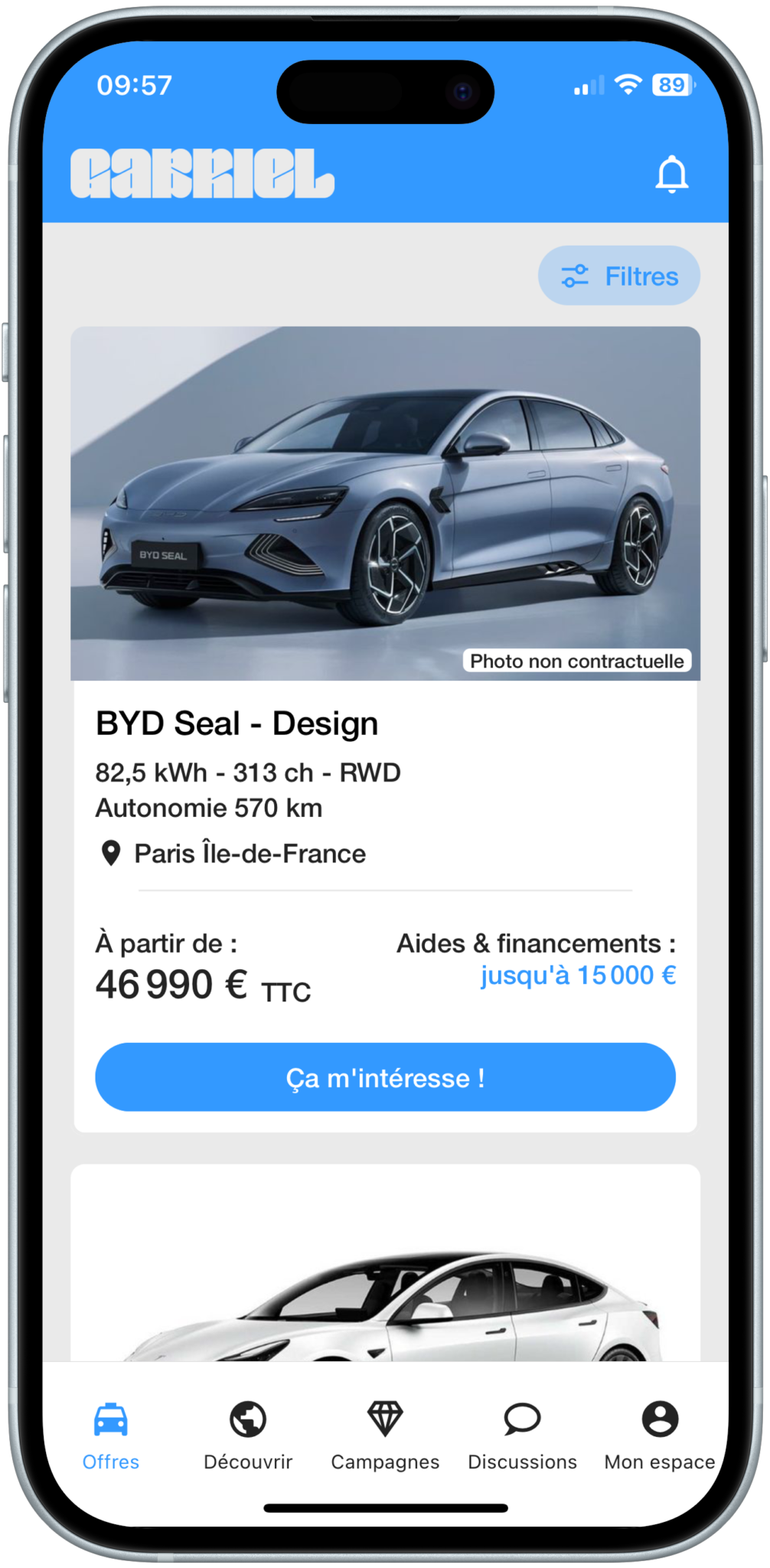This screenshot has width=770, height=1568.
Task: Select the Mon espace tab
Action: (659, 1436)
